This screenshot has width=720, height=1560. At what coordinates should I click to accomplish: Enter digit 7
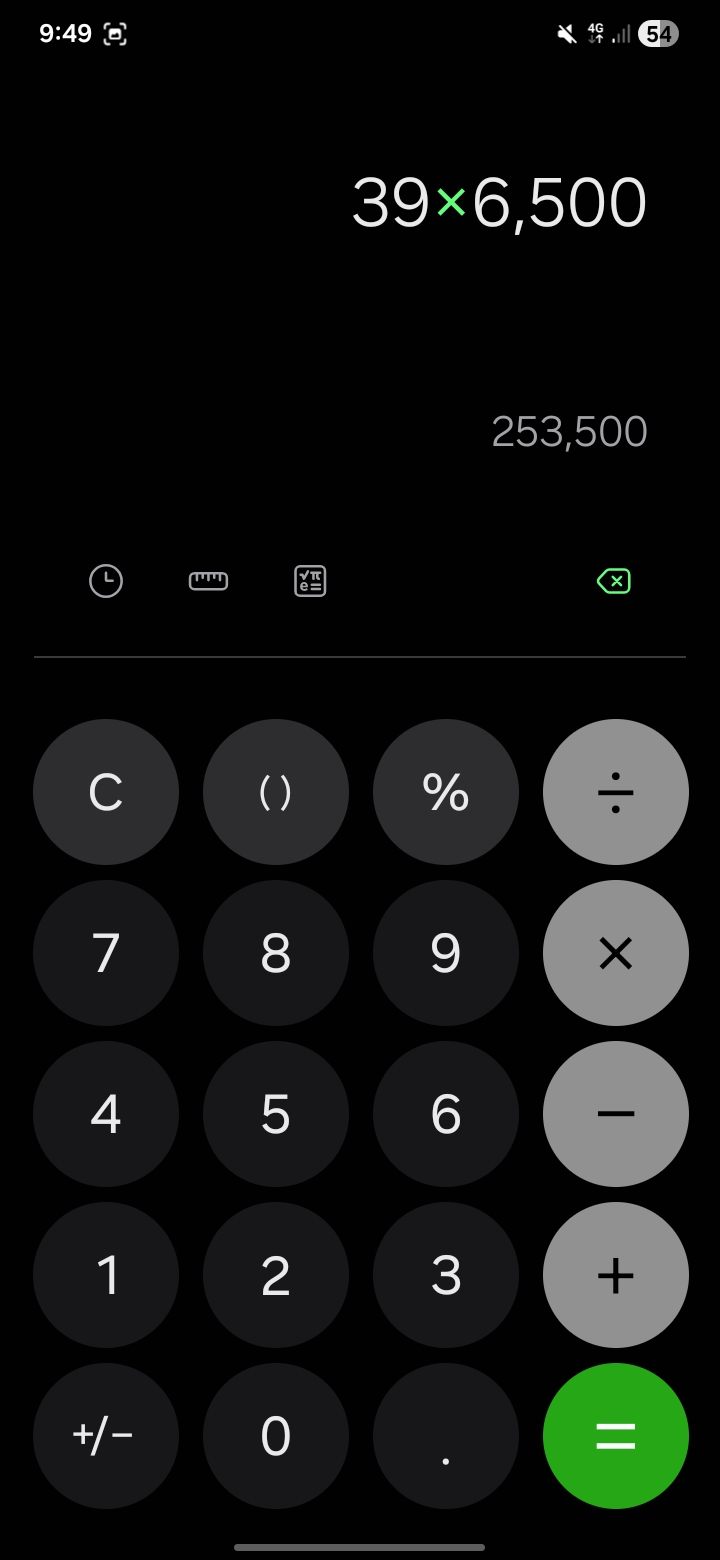pyautogui.click(x=106, y=953)
